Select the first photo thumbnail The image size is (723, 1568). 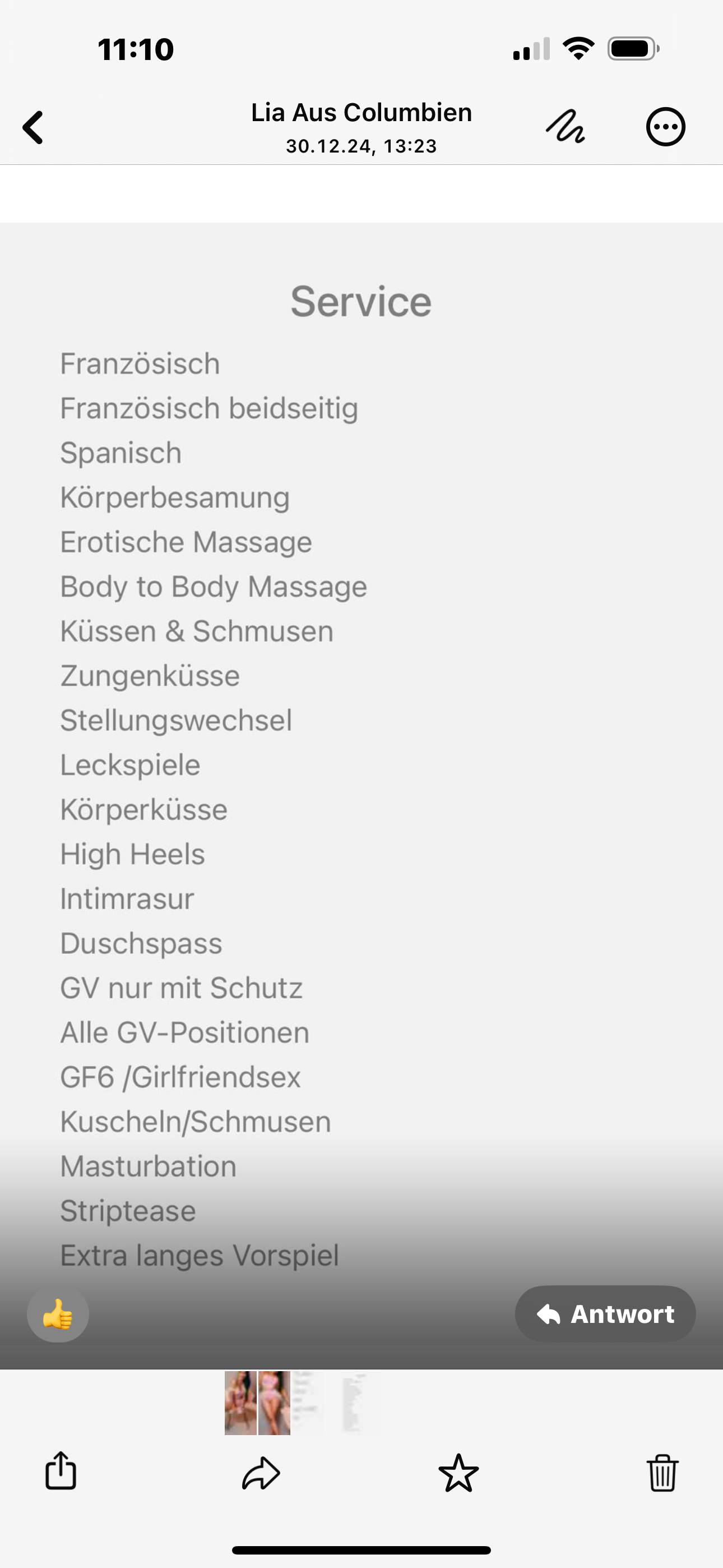[x=240, y=1403]
